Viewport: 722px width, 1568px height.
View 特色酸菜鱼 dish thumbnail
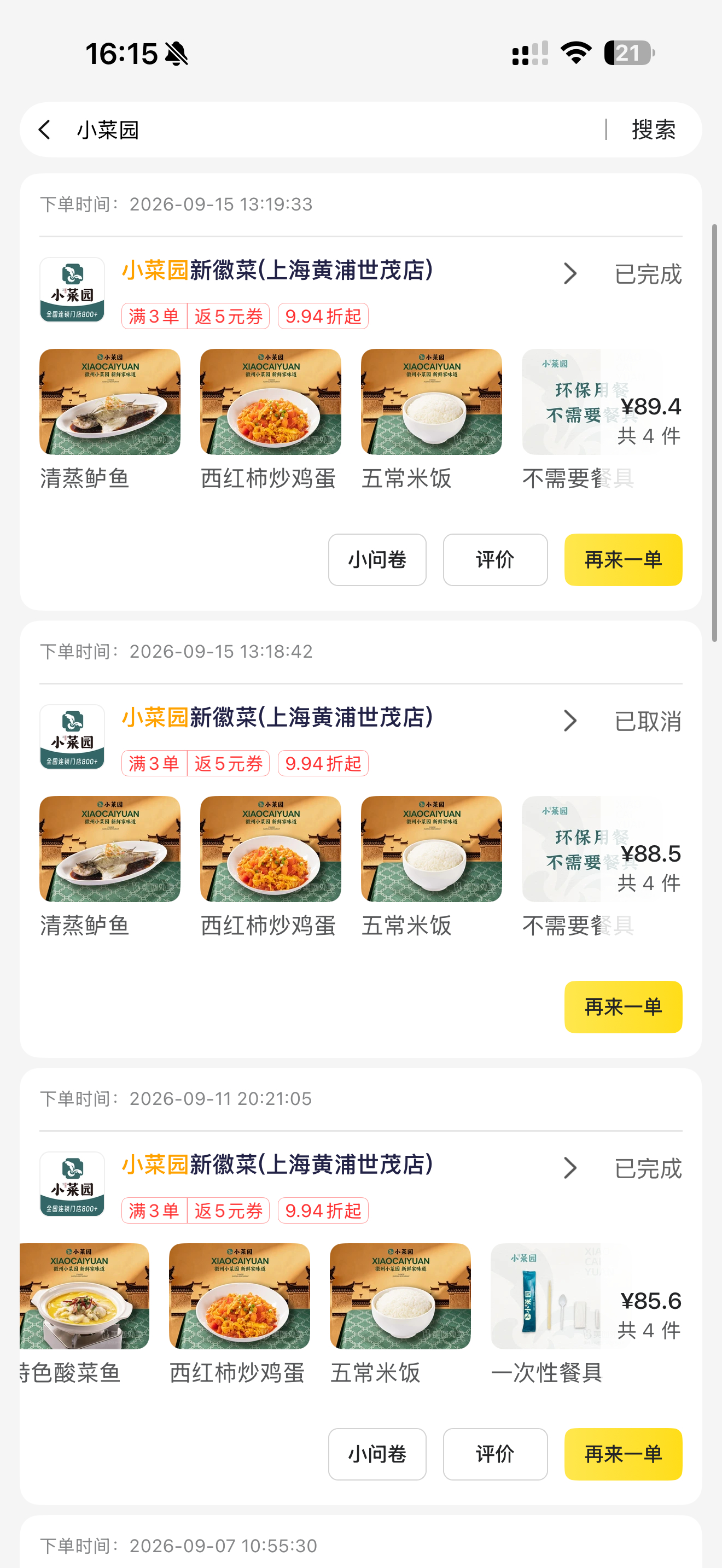(84, 1296)
